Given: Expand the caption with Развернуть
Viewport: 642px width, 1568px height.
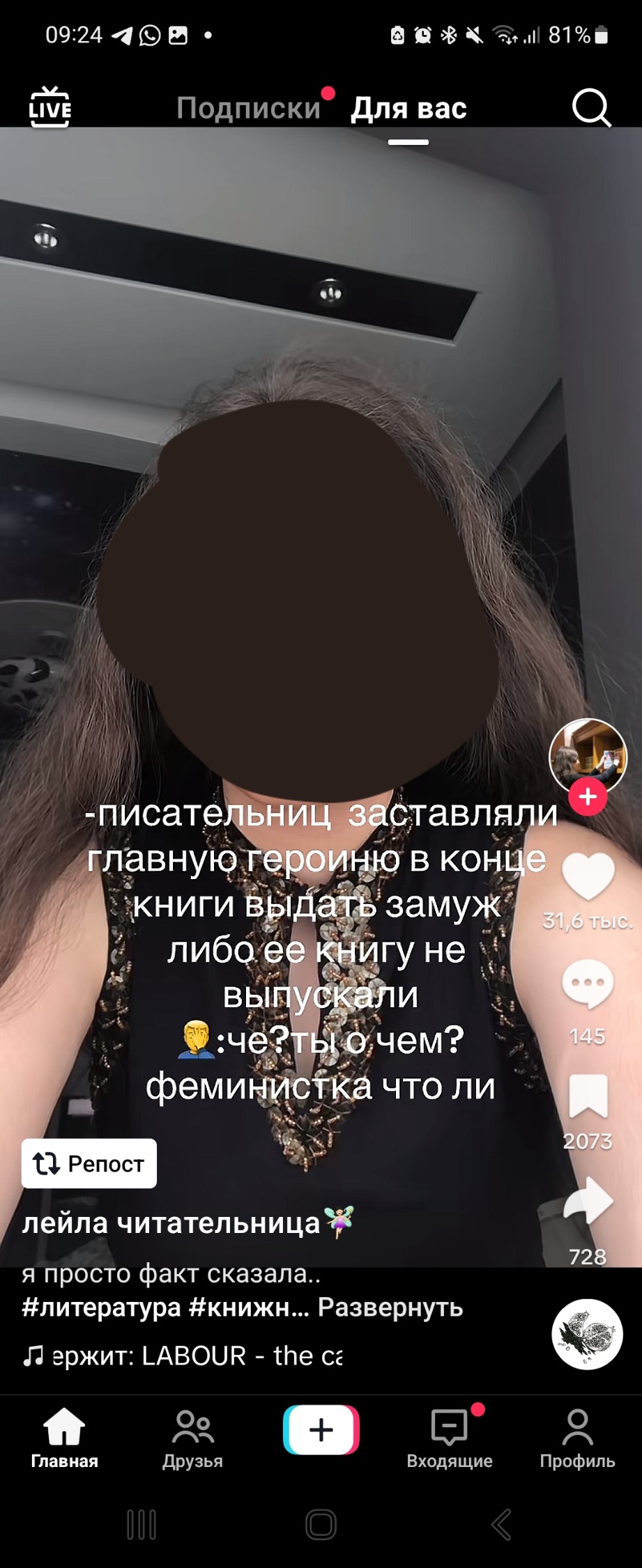Looking at the screenshot, I should 390,1307.
